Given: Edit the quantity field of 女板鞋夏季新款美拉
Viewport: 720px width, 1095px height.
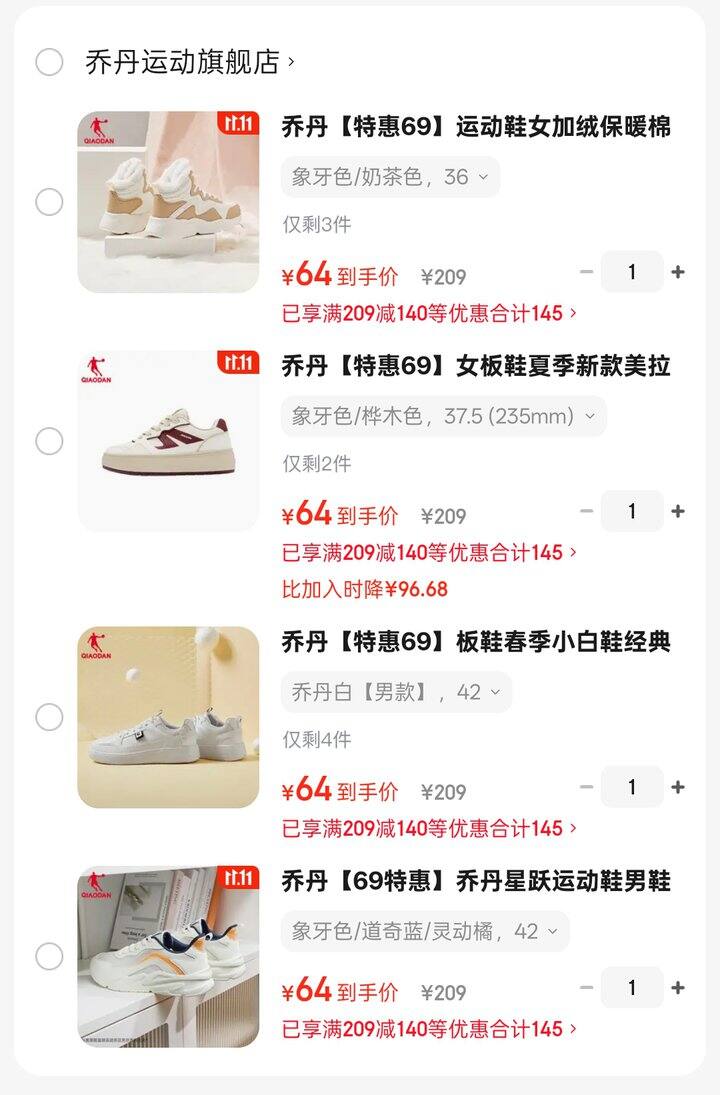Looking at the screenshot, I should (632, 511).
